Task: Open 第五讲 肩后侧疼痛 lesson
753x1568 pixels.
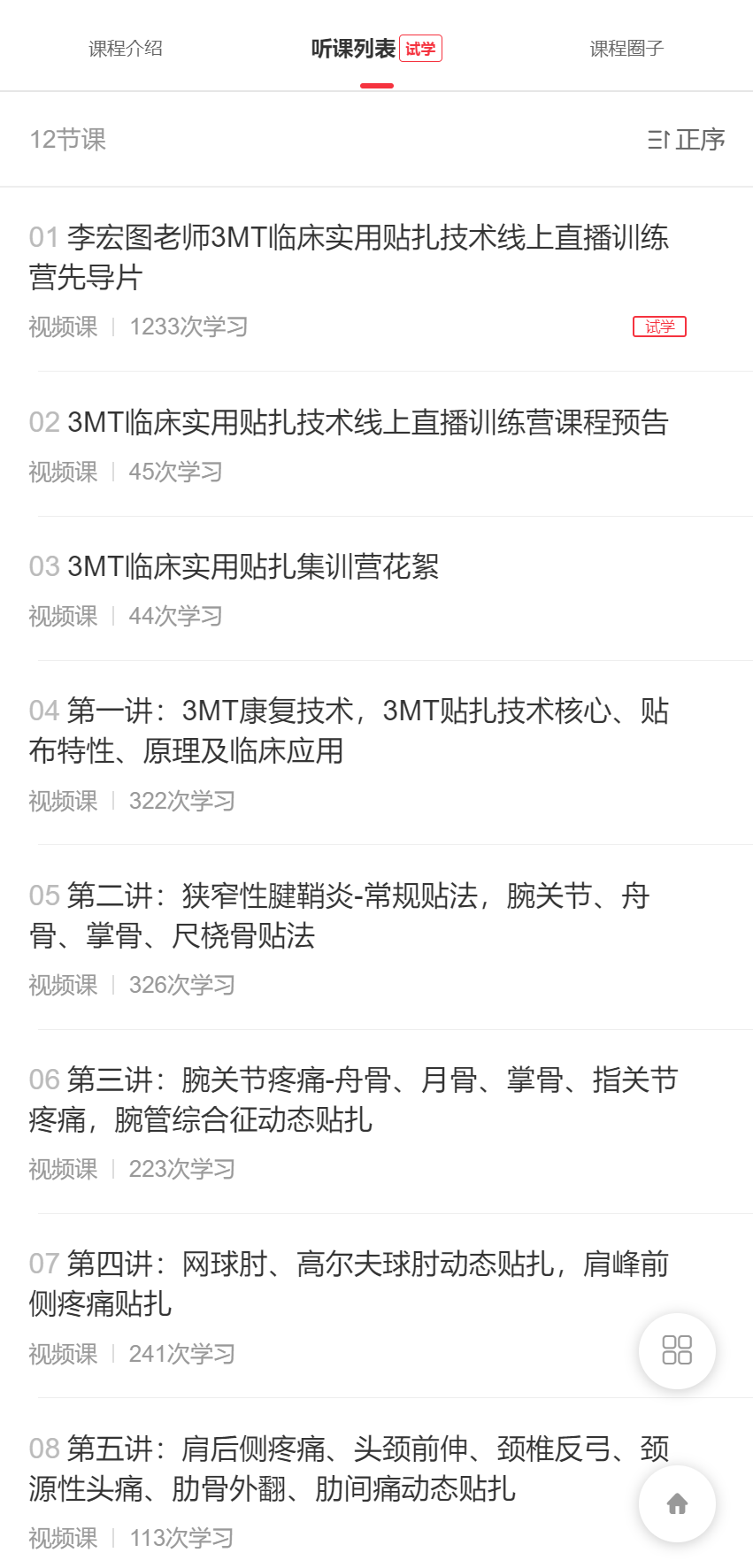Action: pyautogui.click(x=354, y=1469)
